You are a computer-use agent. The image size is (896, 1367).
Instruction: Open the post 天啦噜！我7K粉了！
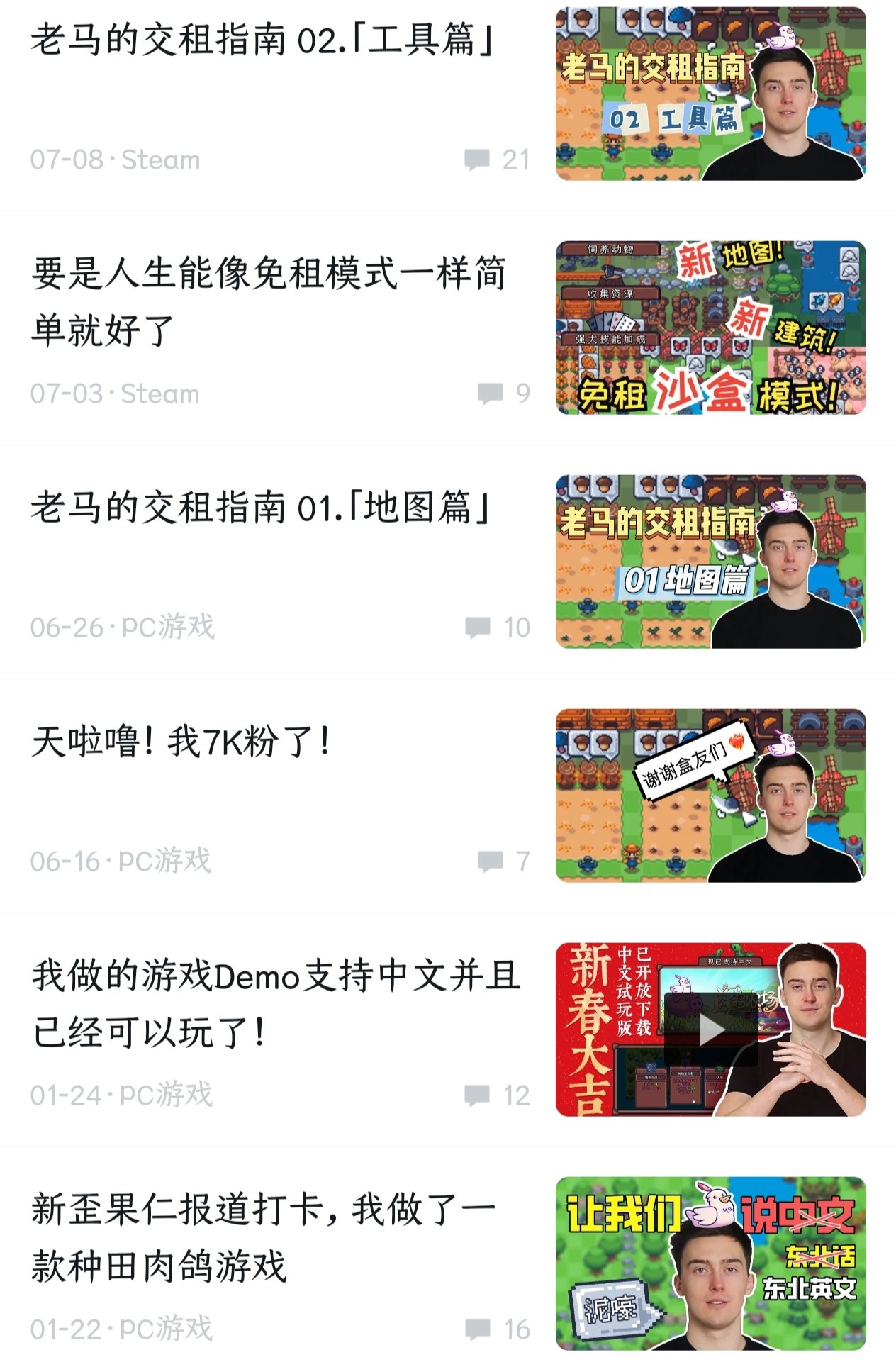point(181,742)
